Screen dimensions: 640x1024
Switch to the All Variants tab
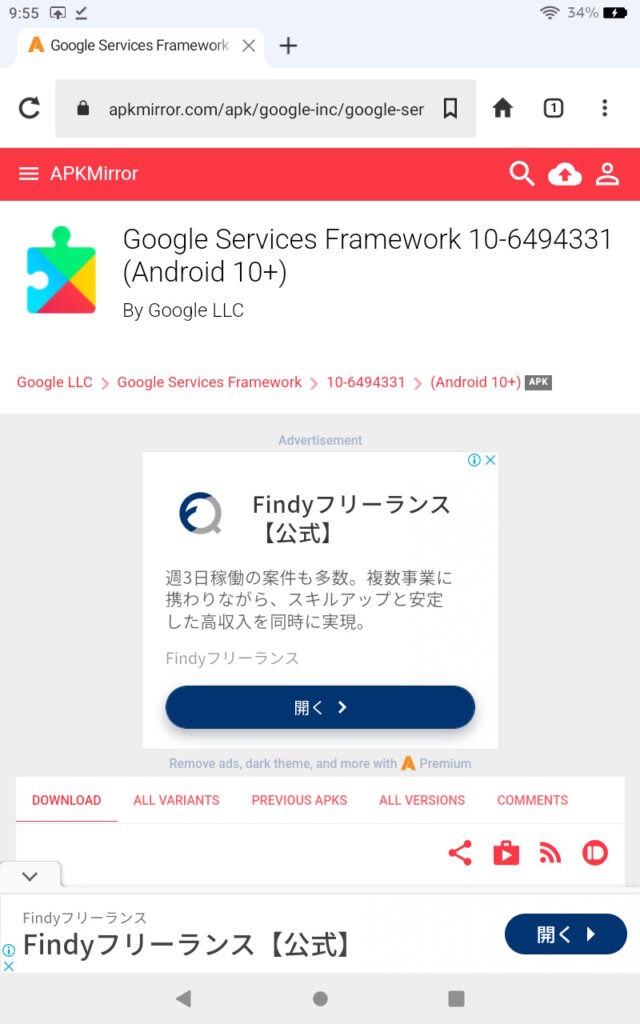176,800
